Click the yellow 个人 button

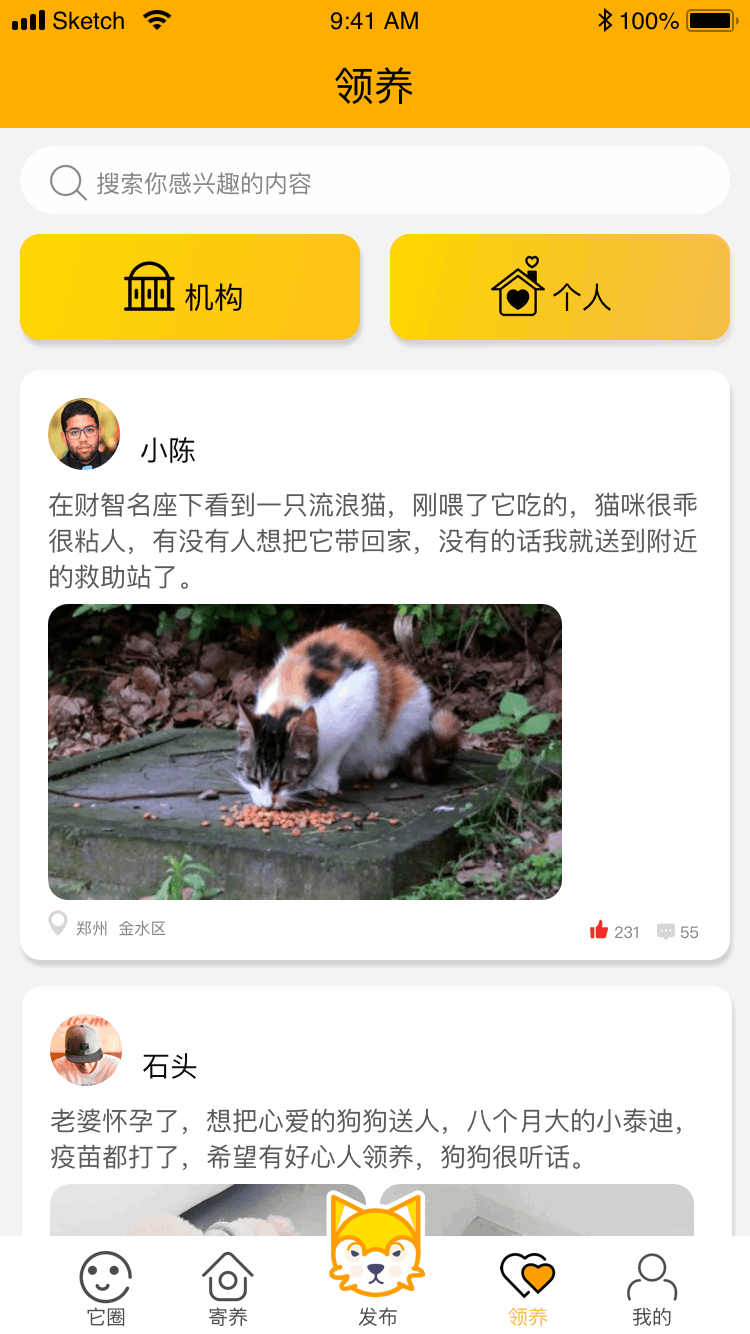pyautogui.click(x=560, y=287)
